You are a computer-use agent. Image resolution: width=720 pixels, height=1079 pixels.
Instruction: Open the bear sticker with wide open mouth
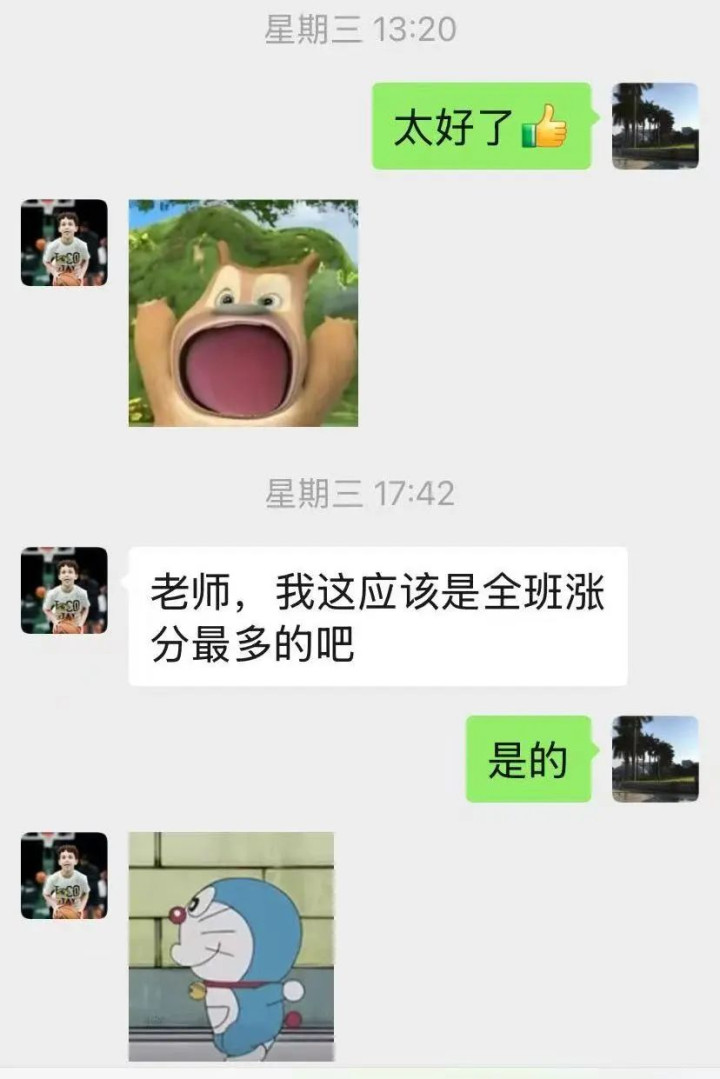243,313
